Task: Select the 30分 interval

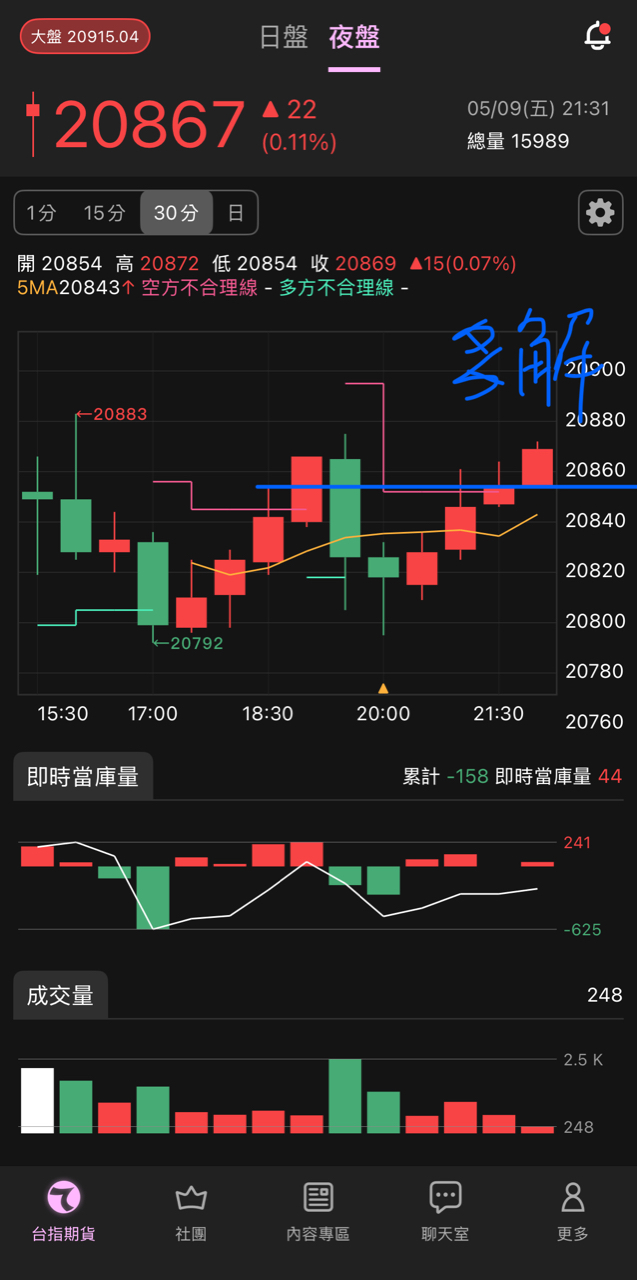Action: pyautogui.click(x=176, y=213)
